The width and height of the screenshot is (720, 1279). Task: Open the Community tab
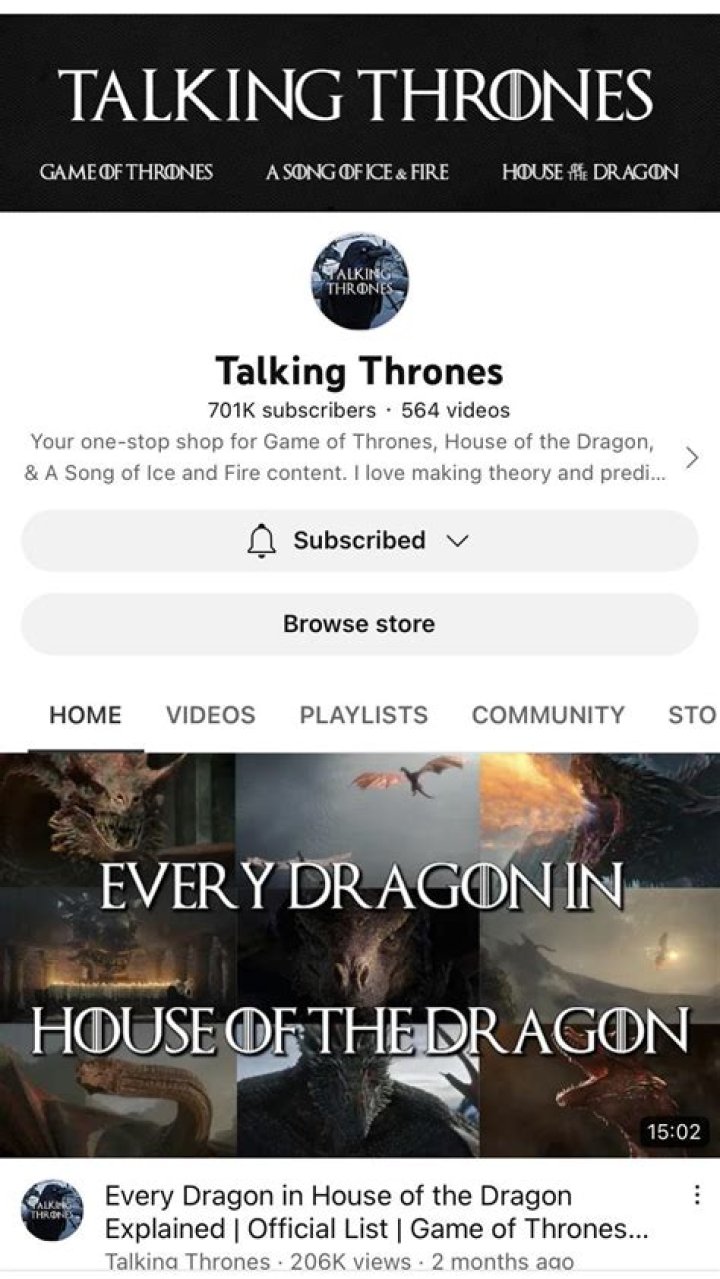(547, 715)
